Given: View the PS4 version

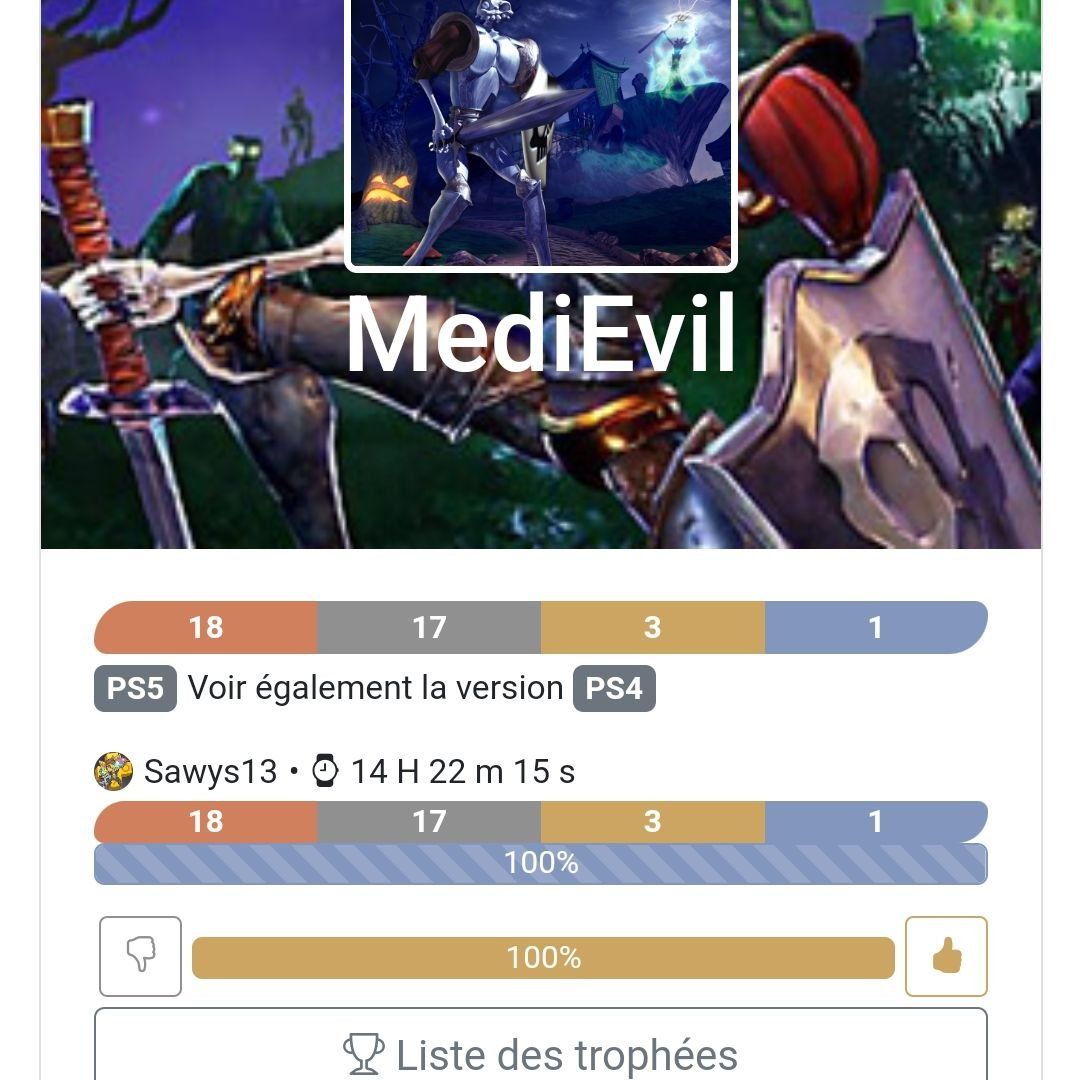Looking at the screenshot, I should coord(614,688).
